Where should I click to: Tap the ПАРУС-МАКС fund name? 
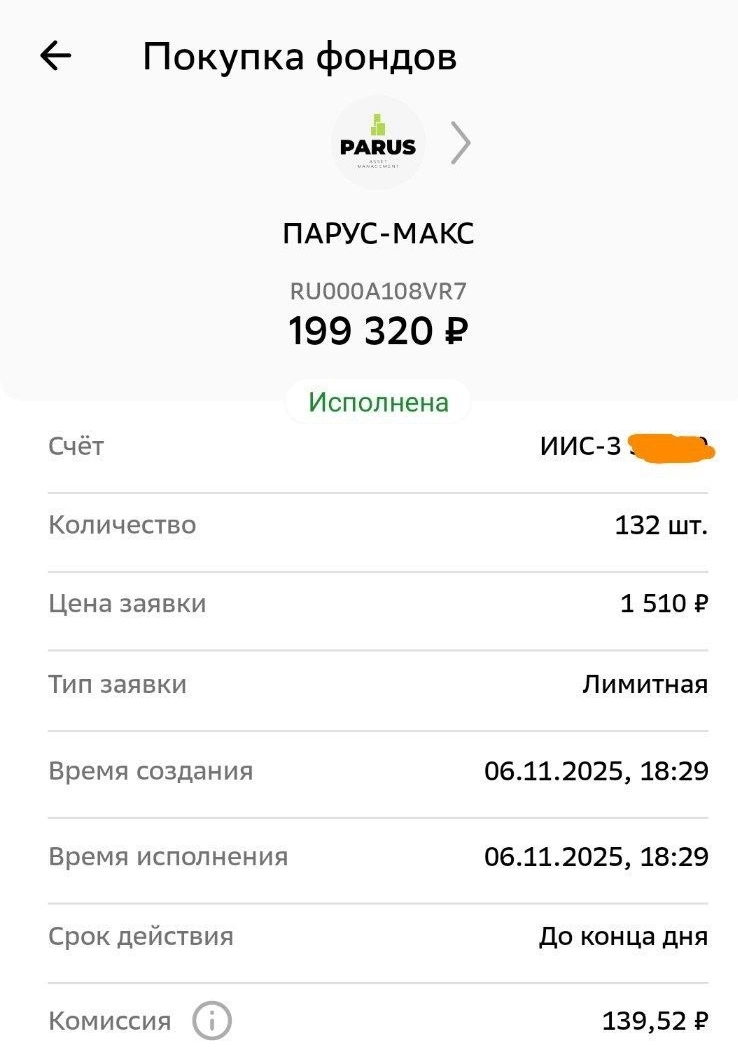[377, 234]
